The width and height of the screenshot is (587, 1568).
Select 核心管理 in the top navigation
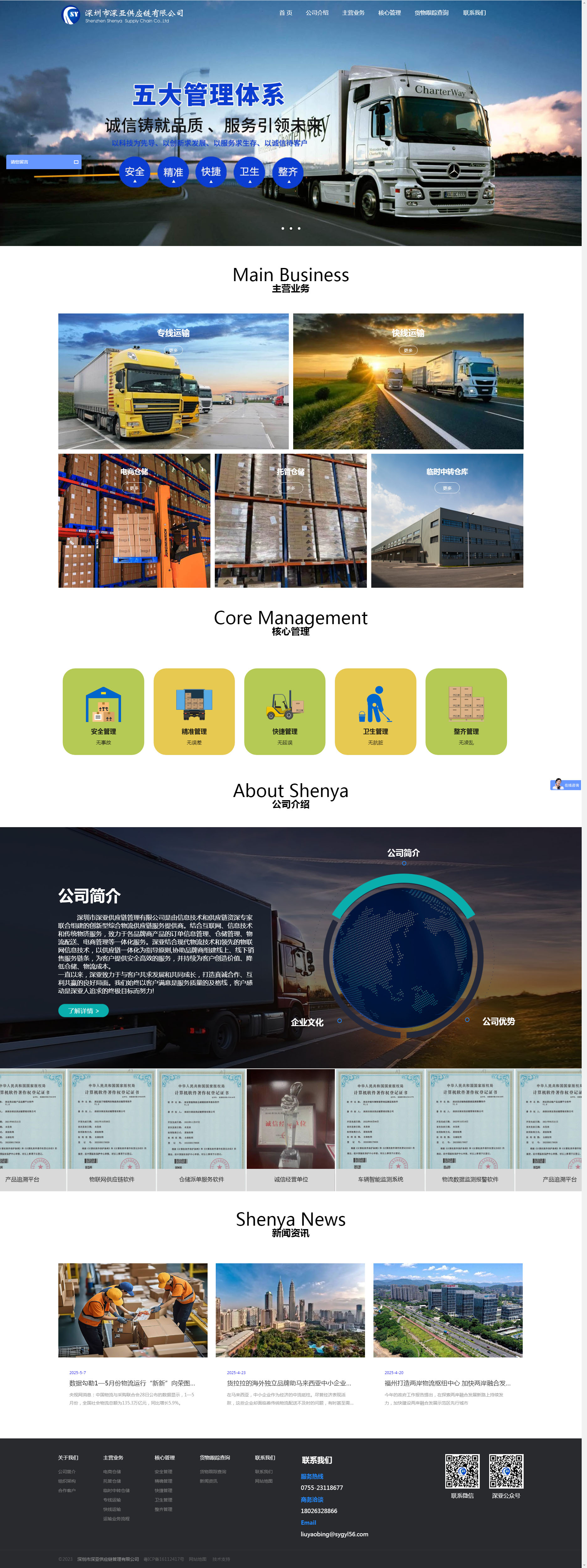coord(389,13)
